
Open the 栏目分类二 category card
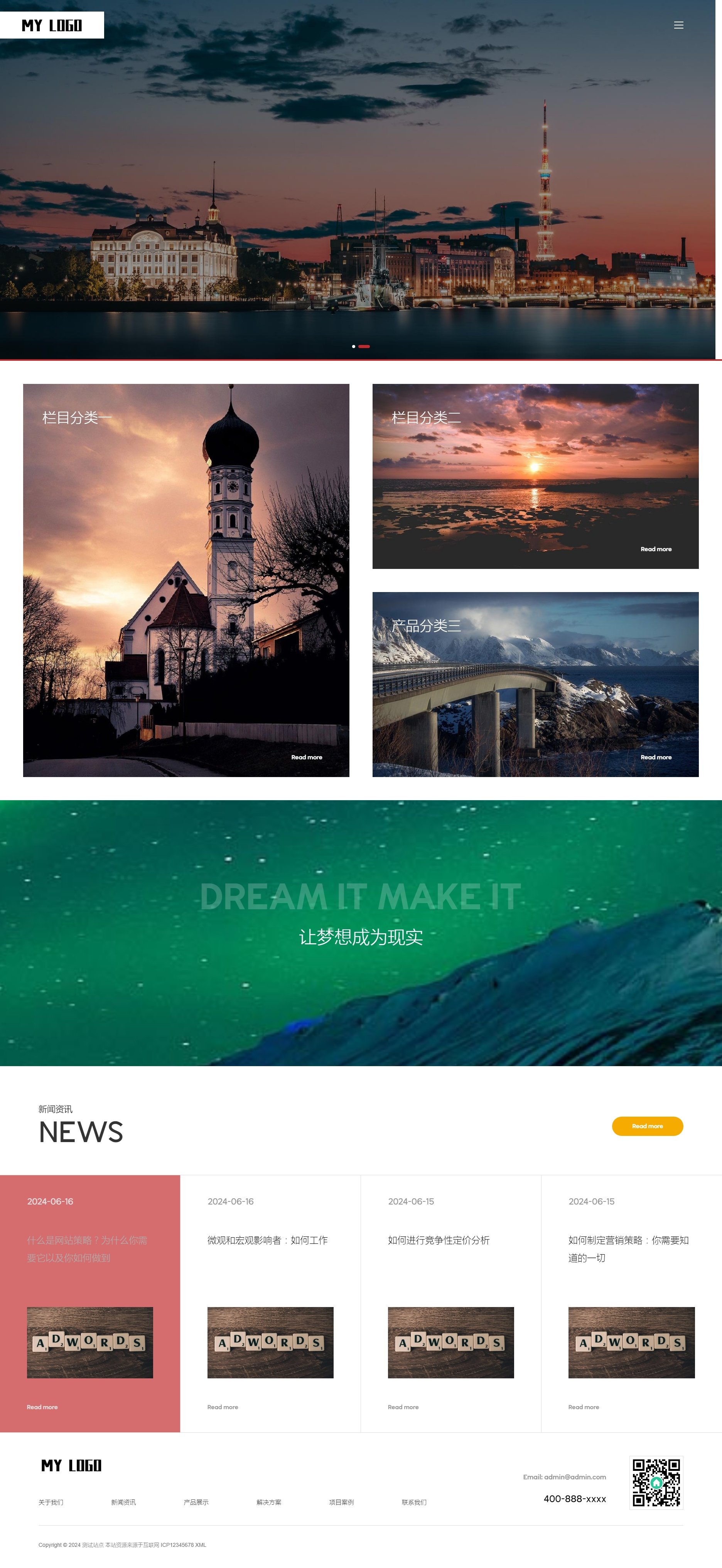coord(535,476)
